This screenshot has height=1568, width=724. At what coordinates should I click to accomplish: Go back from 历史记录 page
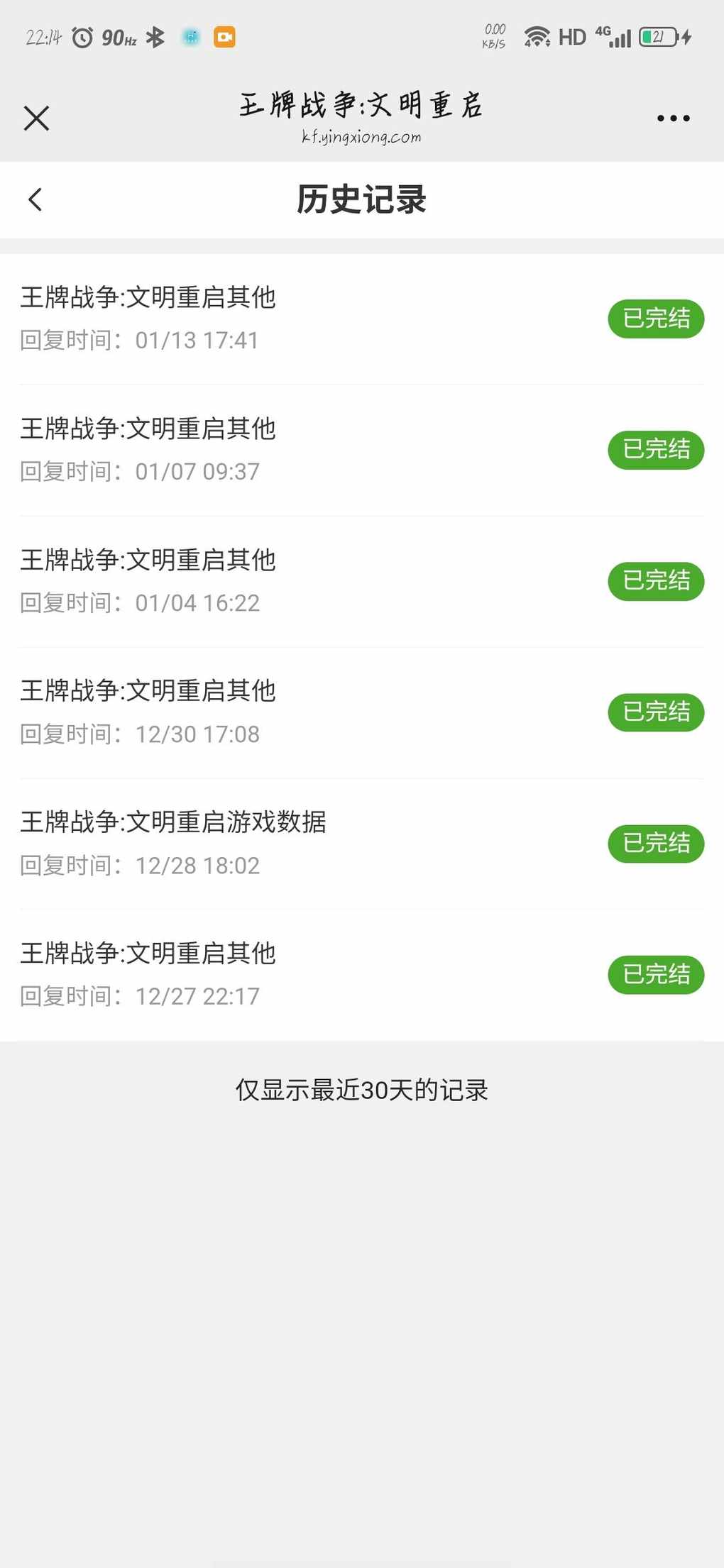(x=35, y=199)
